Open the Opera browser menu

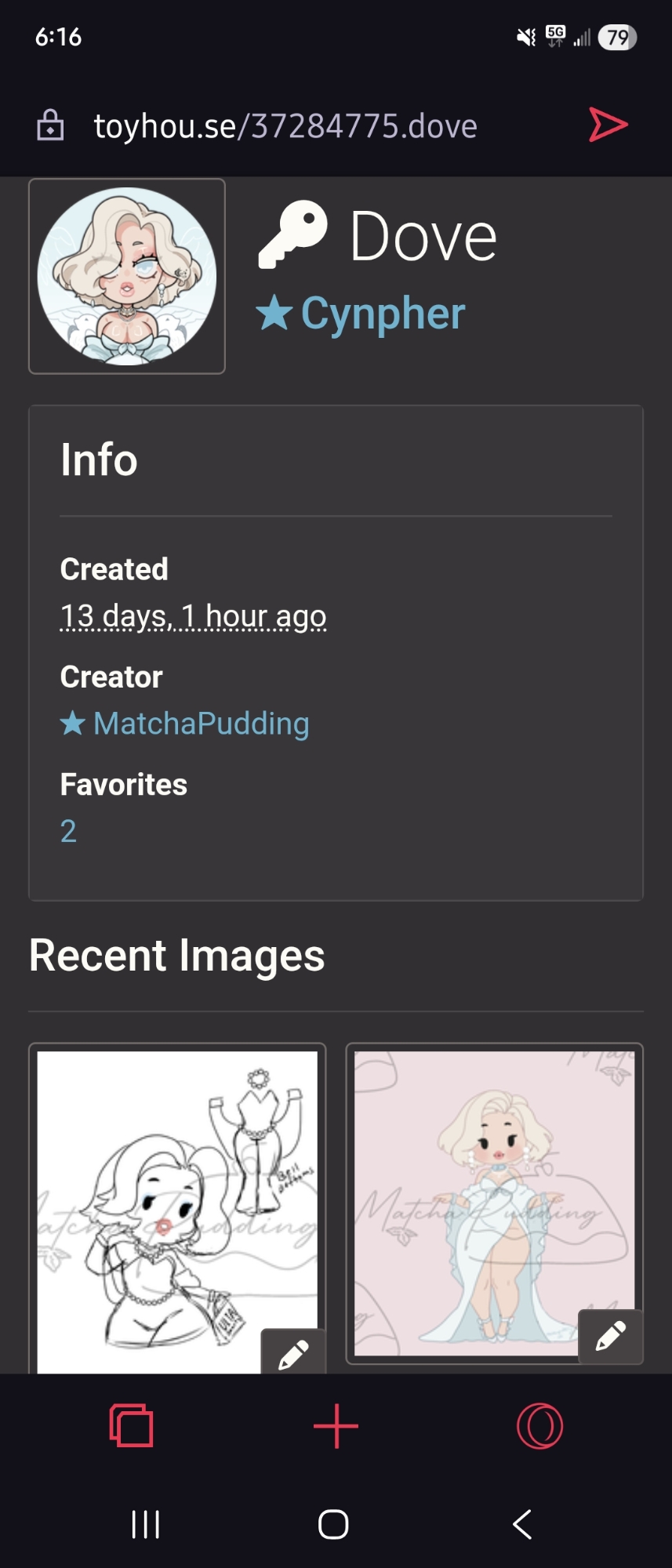click(539, 1425)
